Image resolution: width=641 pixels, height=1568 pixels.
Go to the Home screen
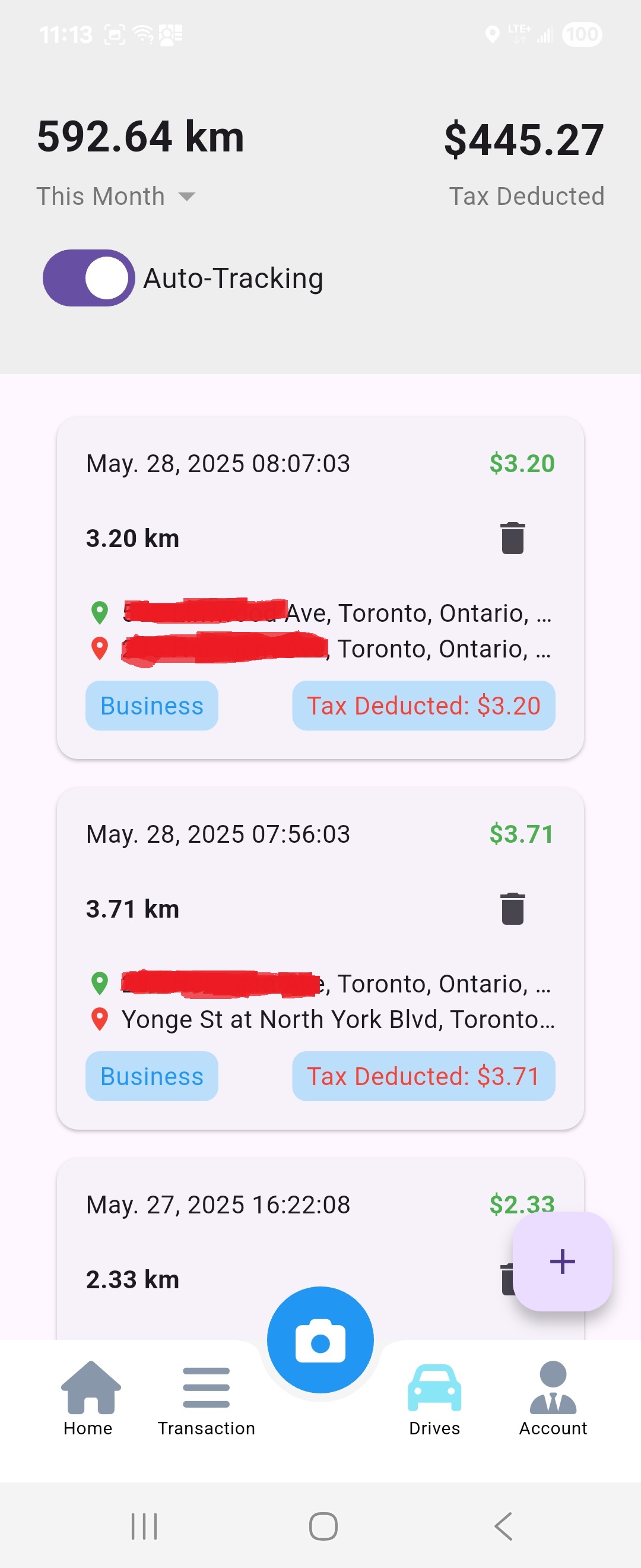click(x=88, y=1400)
